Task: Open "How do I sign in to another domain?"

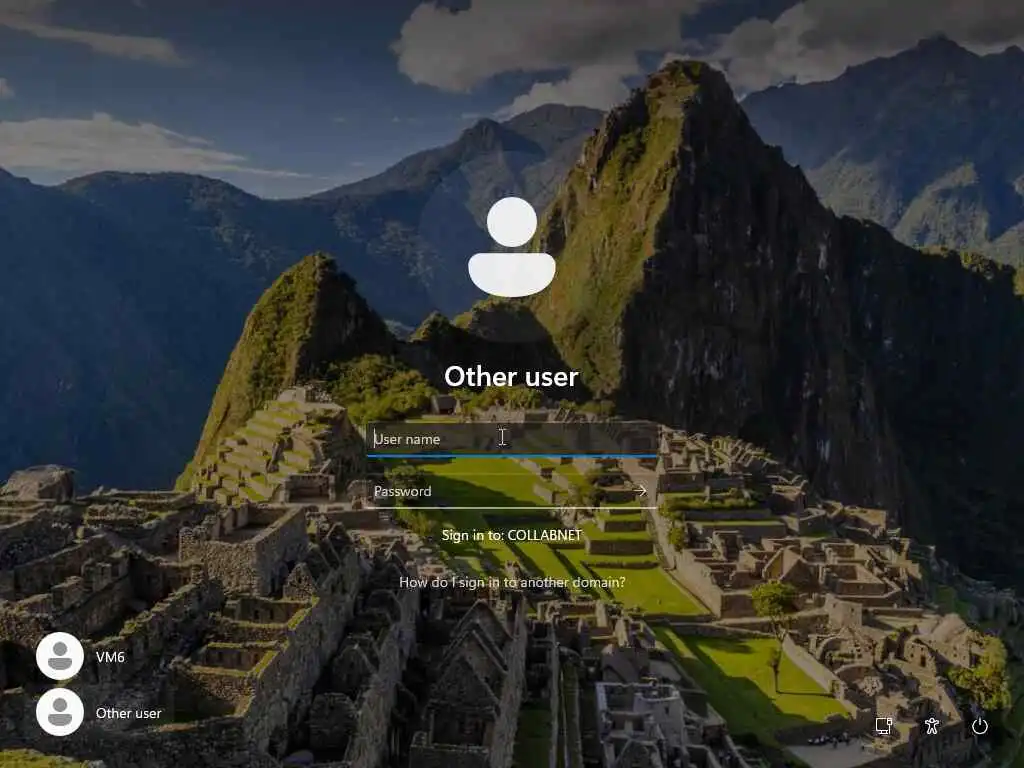Action: click(512, 582)
